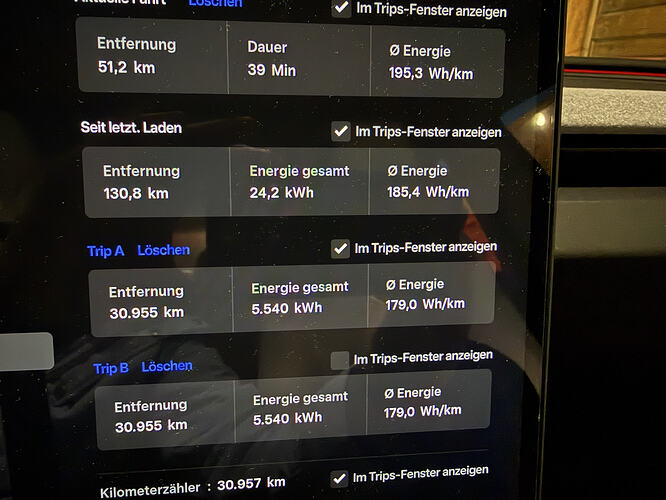Uncheck the Trip A trips-window checkbox
The image size is (666, 500).
(340, 248)
